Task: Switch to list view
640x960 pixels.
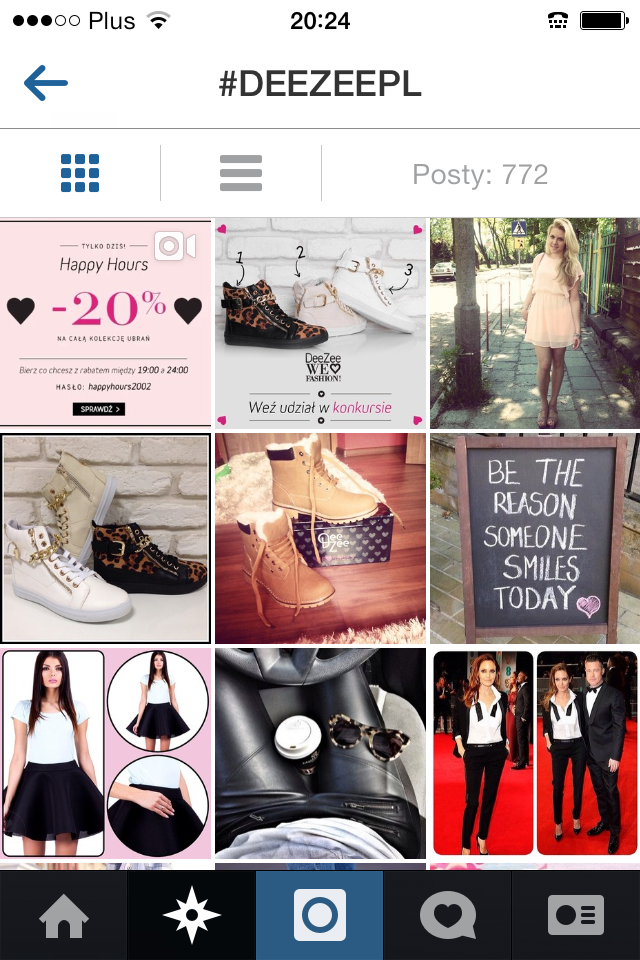Action: click(x=241, y=173)
